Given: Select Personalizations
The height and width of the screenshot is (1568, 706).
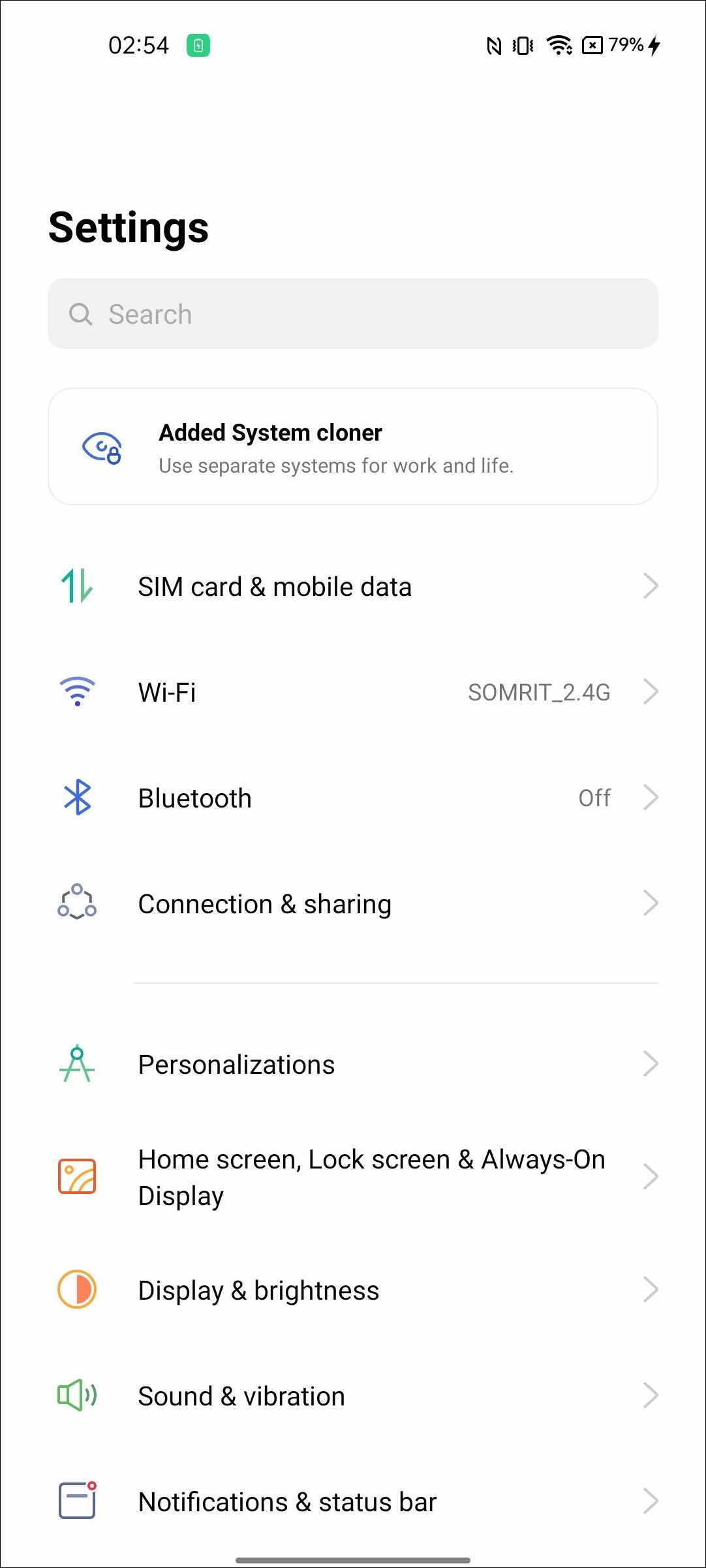Looking at the screenshot, I should pyautogui.click(x=352, y=1064).
